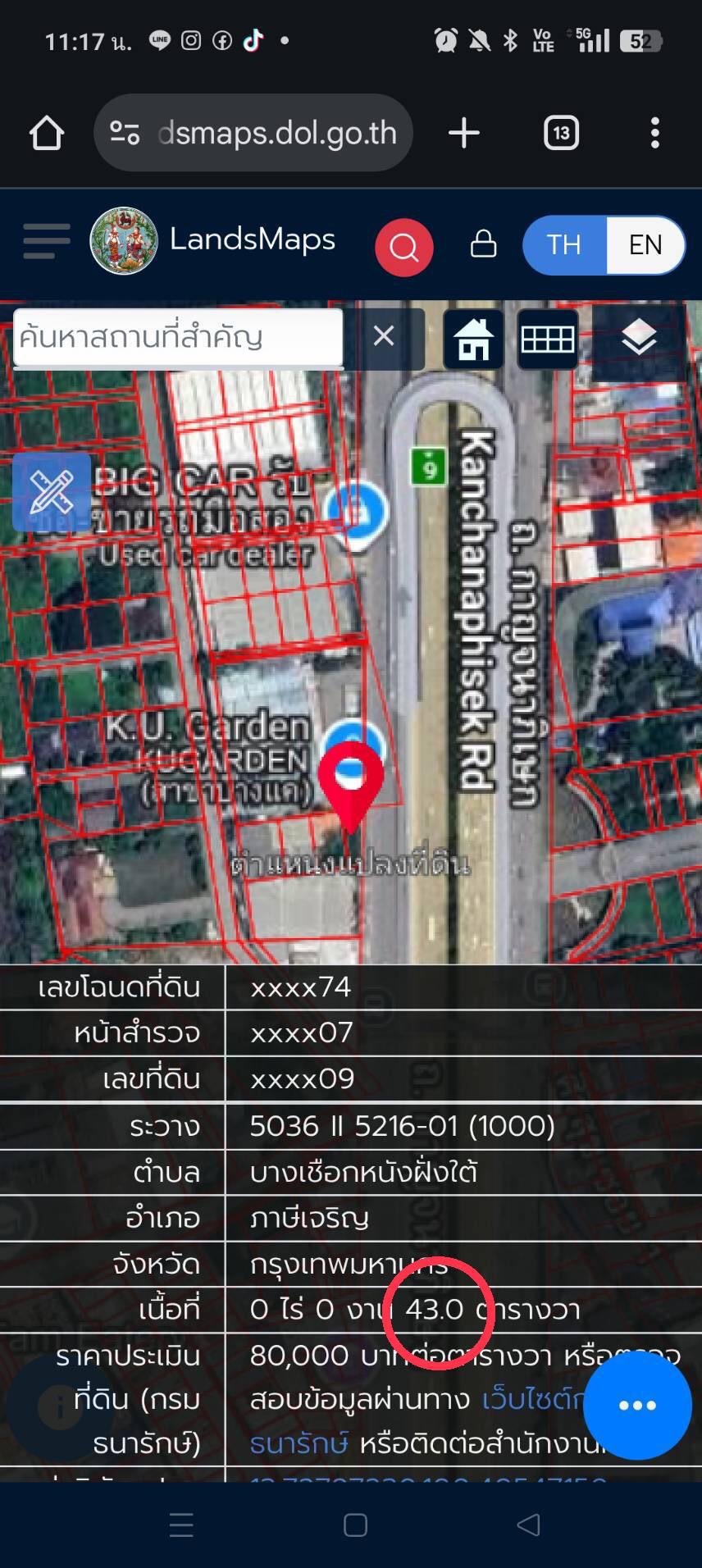Open the LandsMaps hamburger menu
Screen dimensions: 702x1568
click(46, 241)
